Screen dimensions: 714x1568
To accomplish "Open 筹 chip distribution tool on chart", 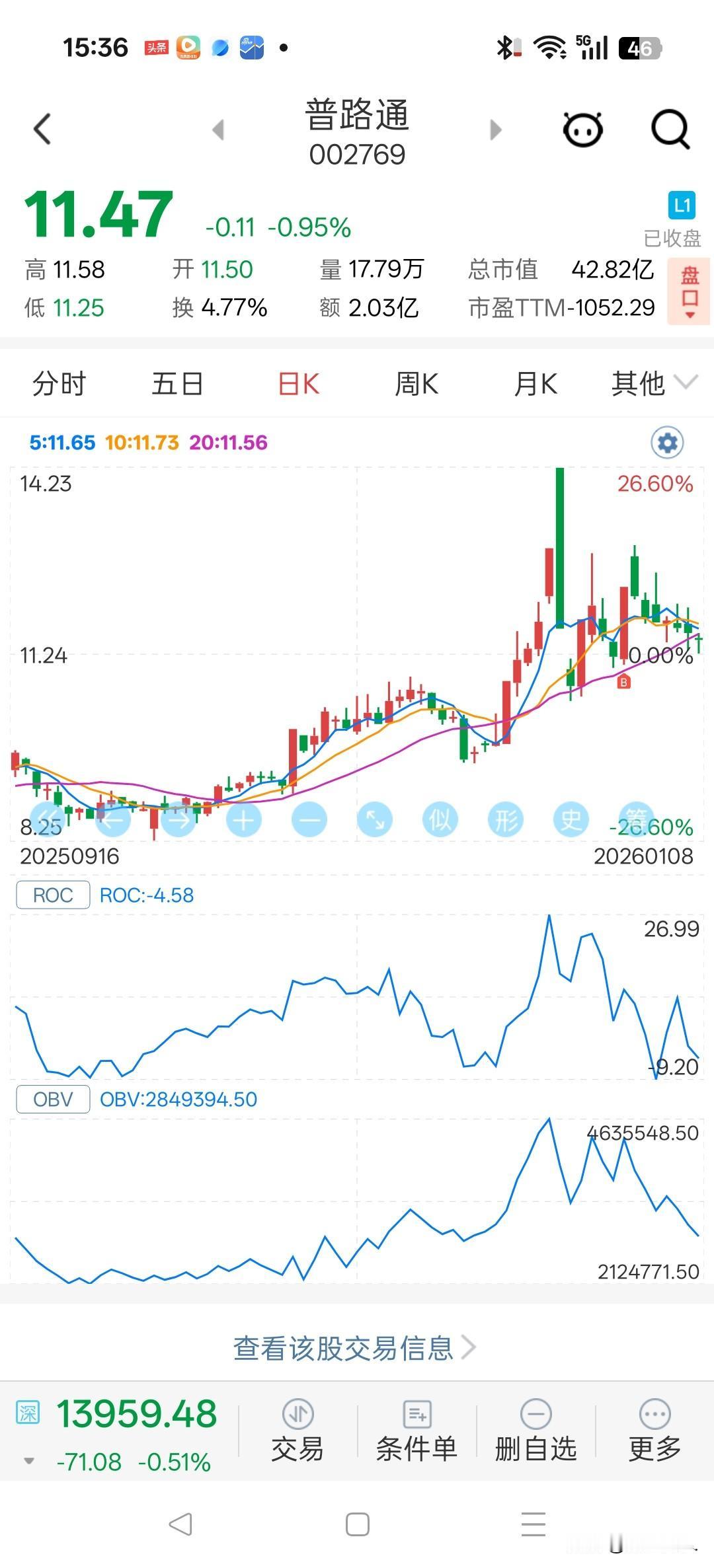I will click(637, 818).
